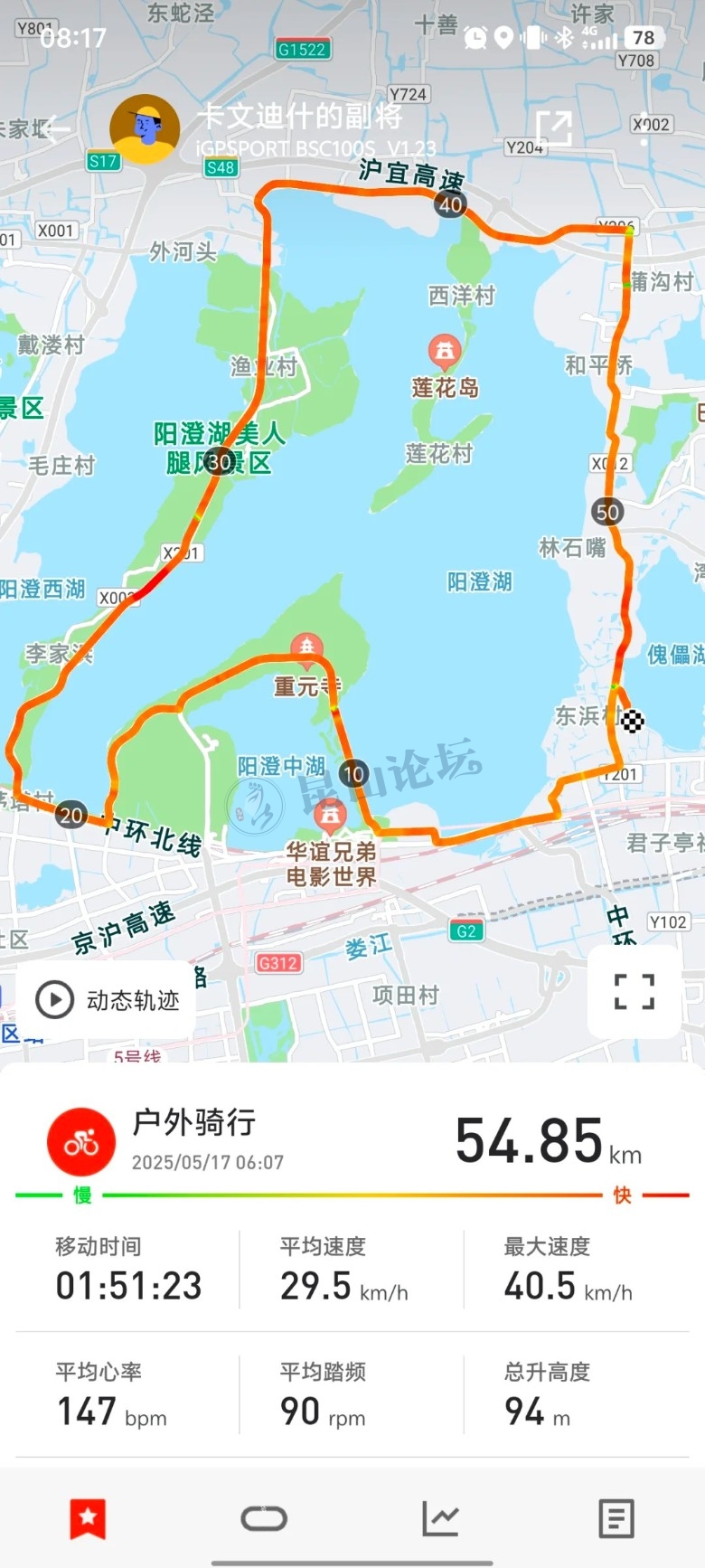Screen dimensions: 705x1568
Task: Open the line chart tab
Action: click(x=440, y=1518)
